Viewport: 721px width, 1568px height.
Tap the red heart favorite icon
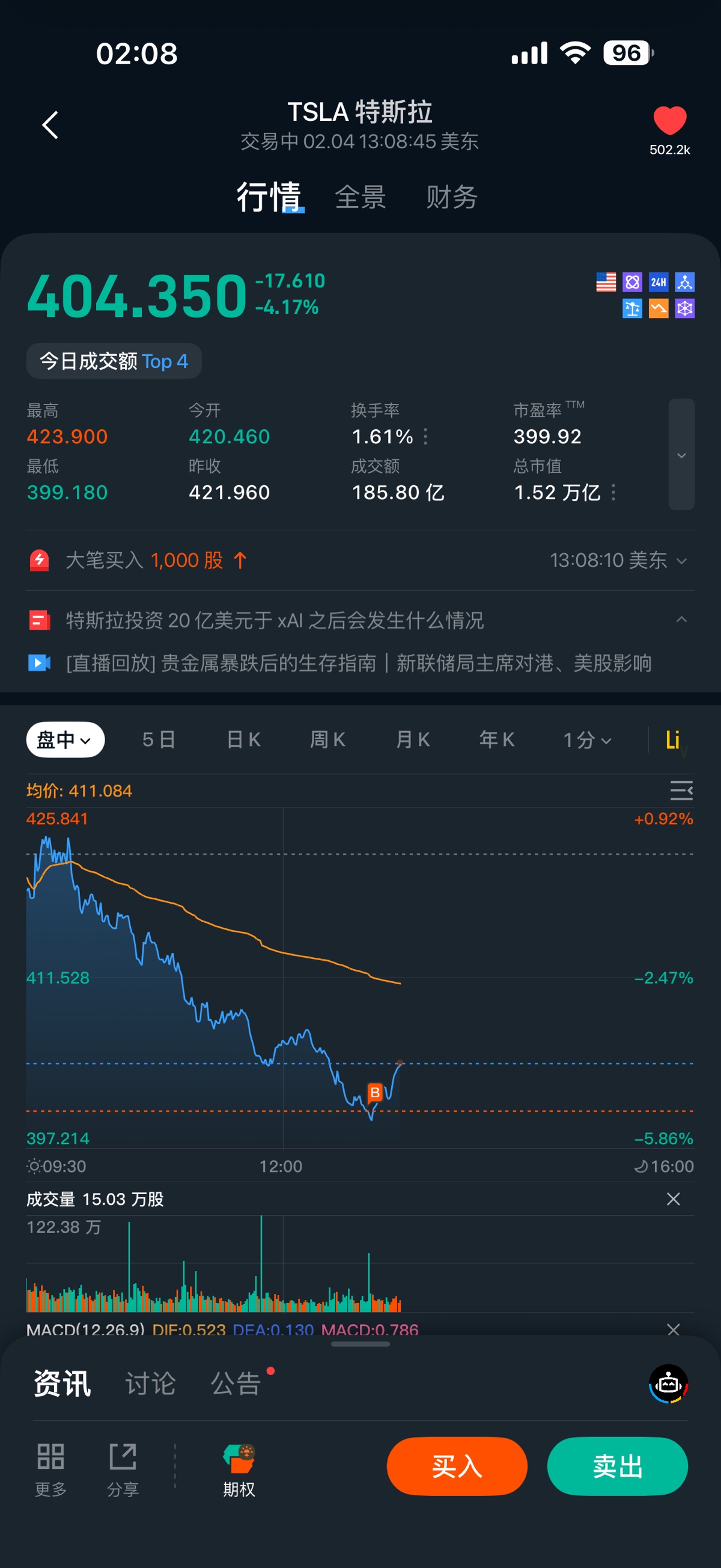(x=669, y=120)
